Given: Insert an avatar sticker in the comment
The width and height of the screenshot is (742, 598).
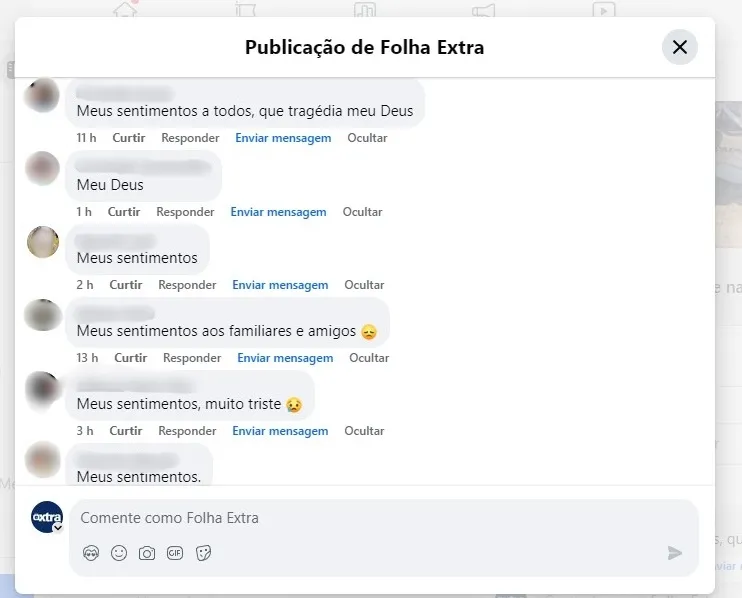Looking at the screenshot, I should click(x=91, y=553).
